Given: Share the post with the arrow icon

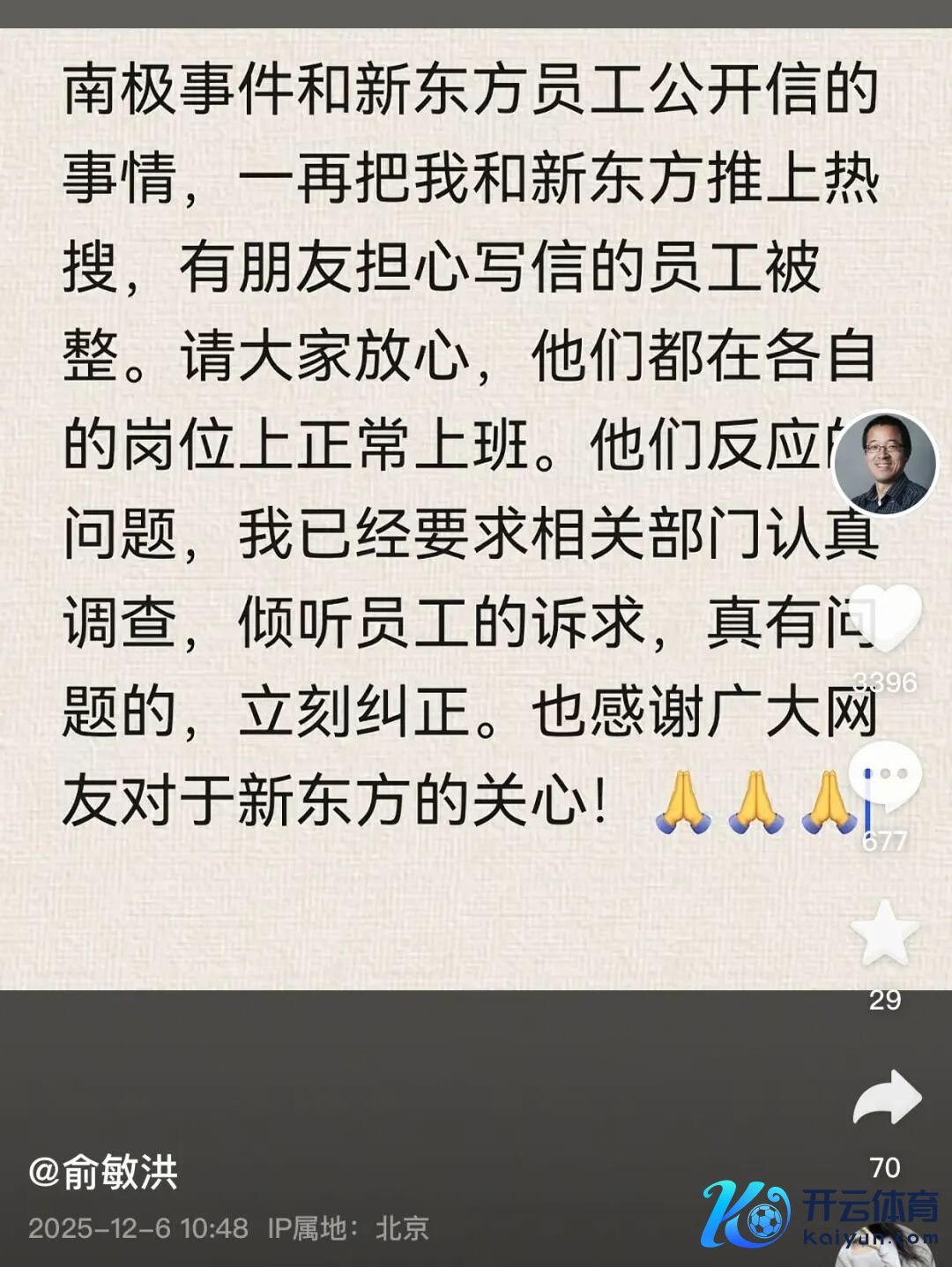Looking at the screenshot, I should tap(887, 1099).
